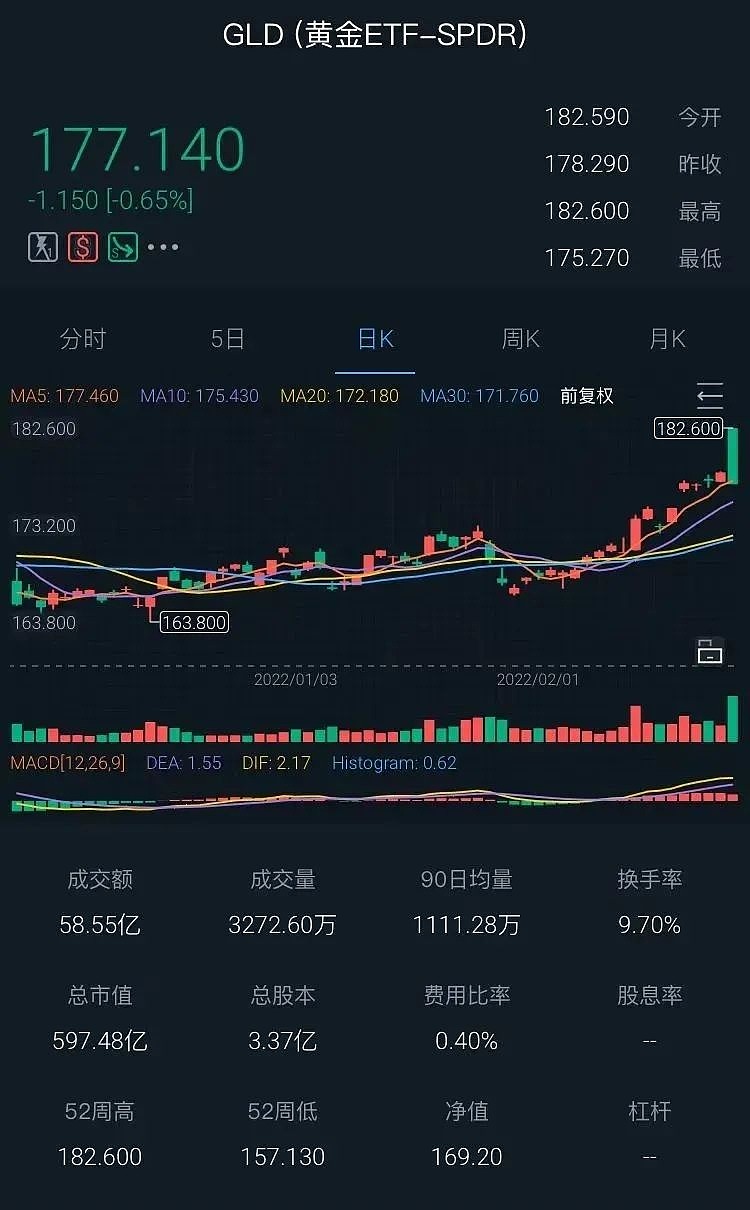Tap the green arrow tag icon
Viewport: 750px width, 1210px height.
pyautogui.click(x=123, y=247)
